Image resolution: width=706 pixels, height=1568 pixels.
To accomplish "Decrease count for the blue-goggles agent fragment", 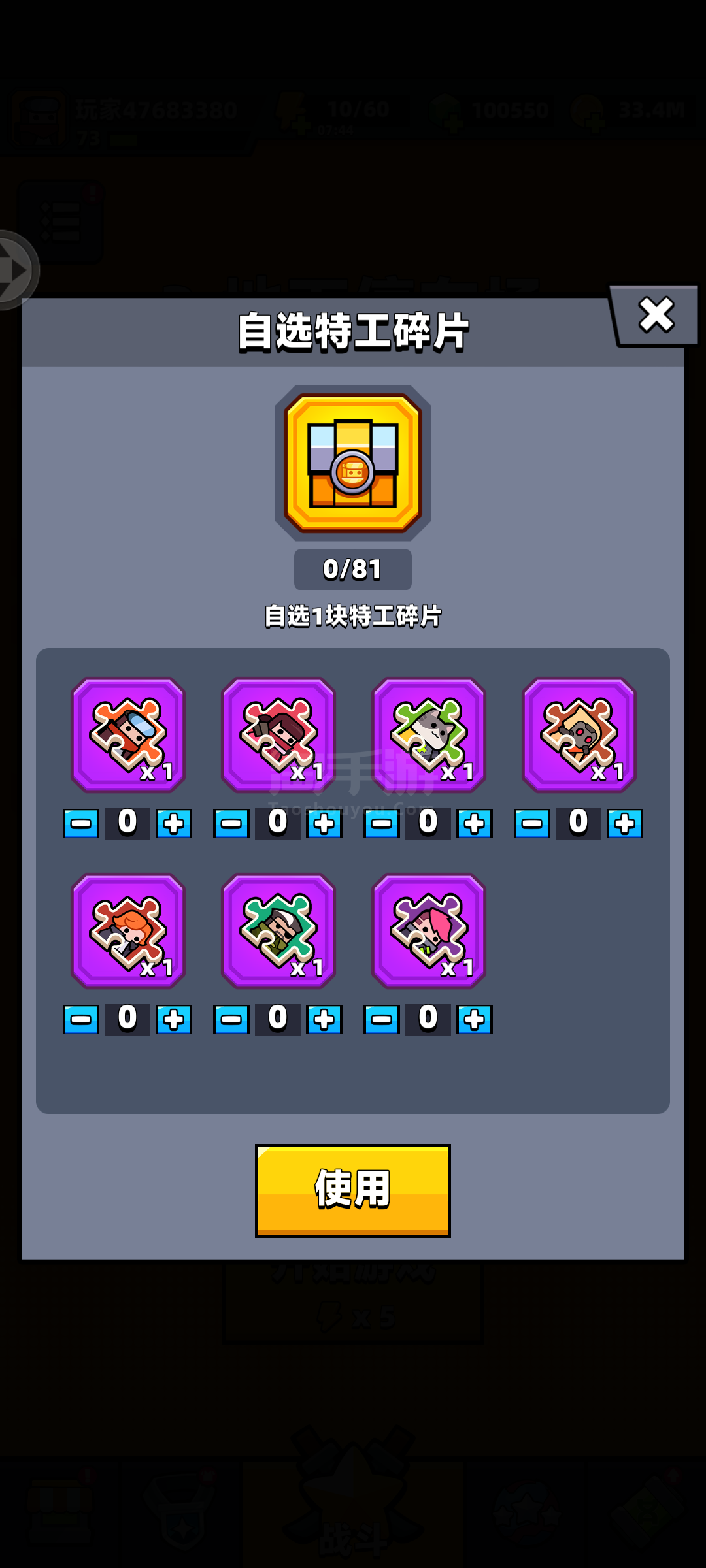I will 81,823.
